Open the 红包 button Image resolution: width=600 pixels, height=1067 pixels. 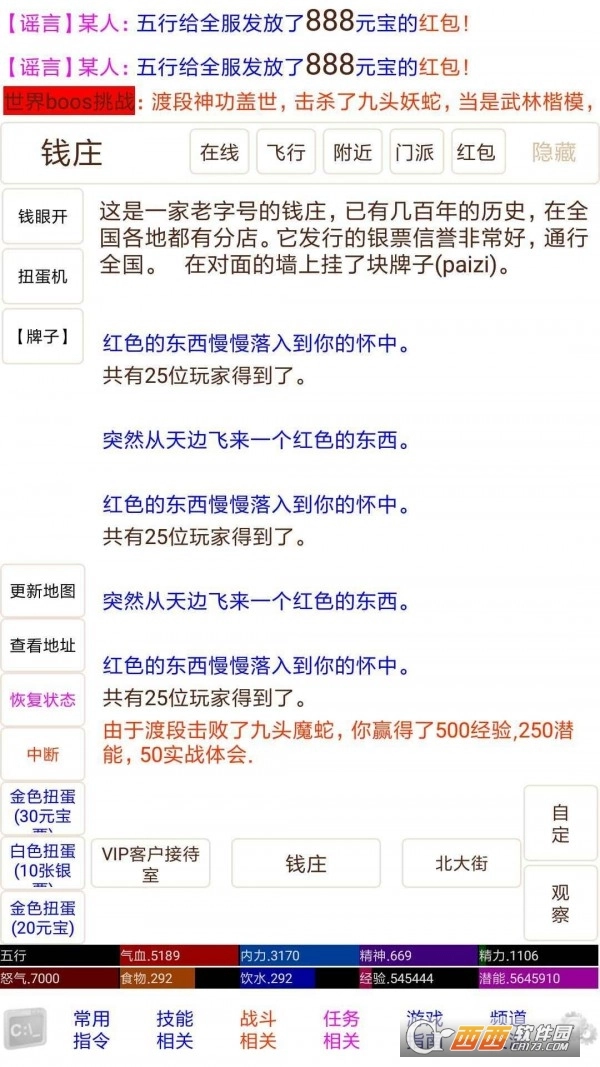click(x=476, y=153)
